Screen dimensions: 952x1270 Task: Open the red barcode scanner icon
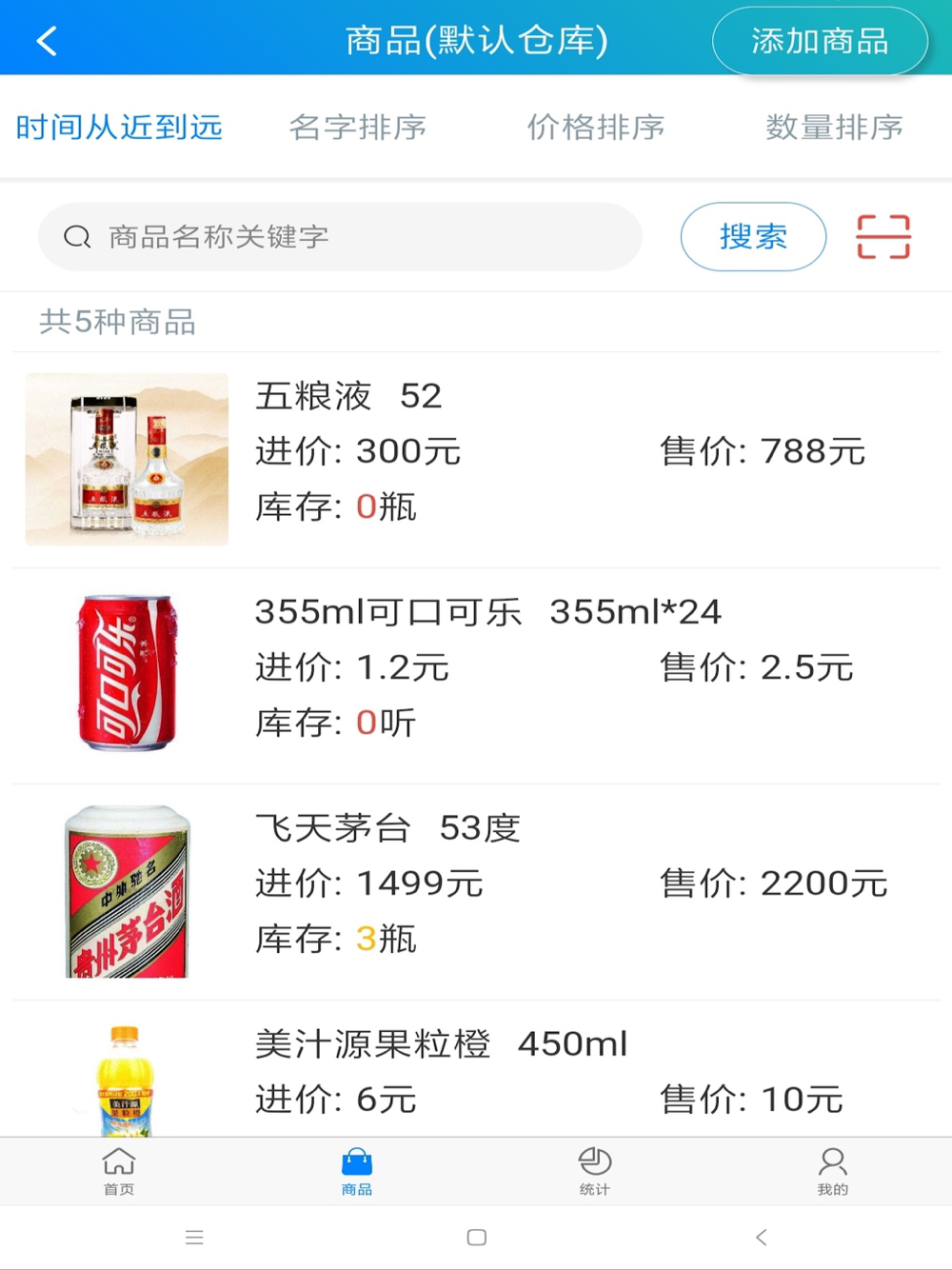click(883, 237)
